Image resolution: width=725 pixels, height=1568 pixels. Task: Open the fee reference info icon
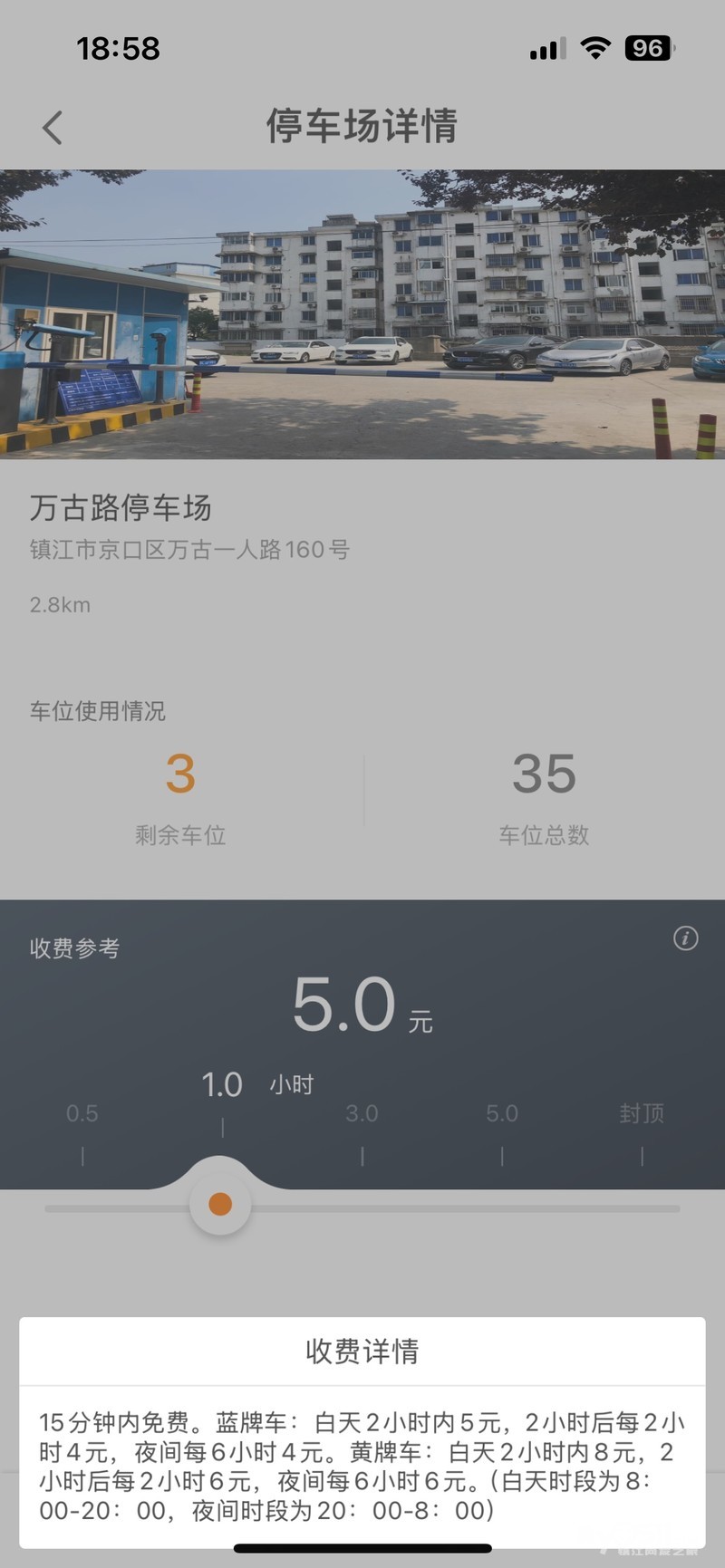(x=685, y=938)
